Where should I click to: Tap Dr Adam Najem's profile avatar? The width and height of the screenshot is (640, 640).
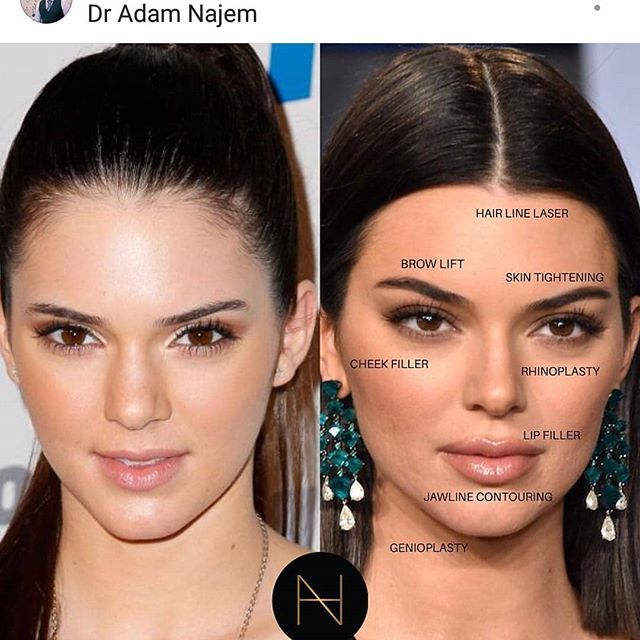(x=46, y=8)
